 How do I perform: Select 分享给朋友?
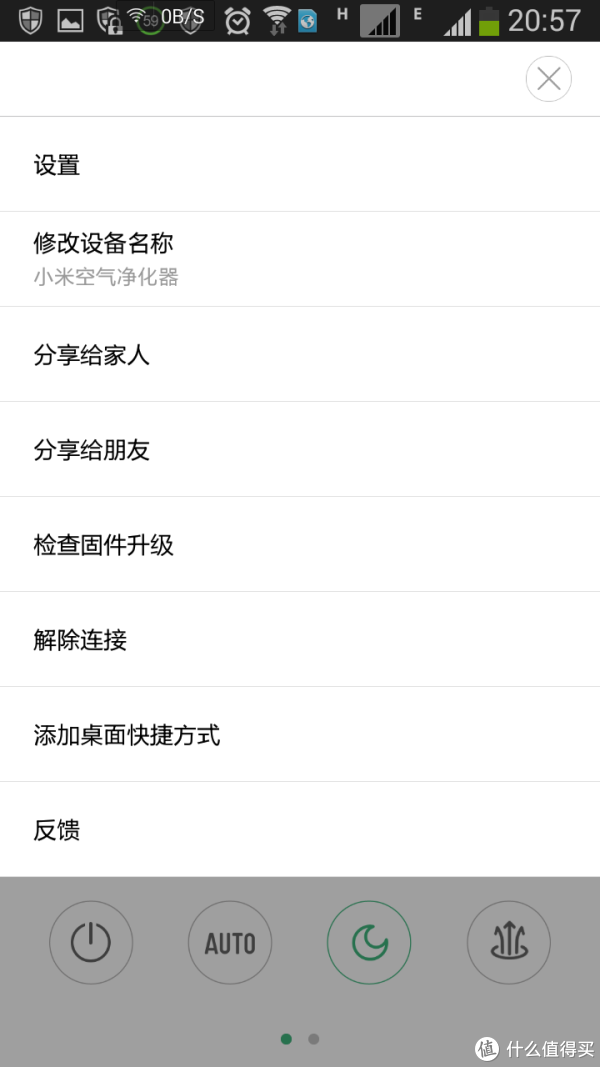pos(300,449)
